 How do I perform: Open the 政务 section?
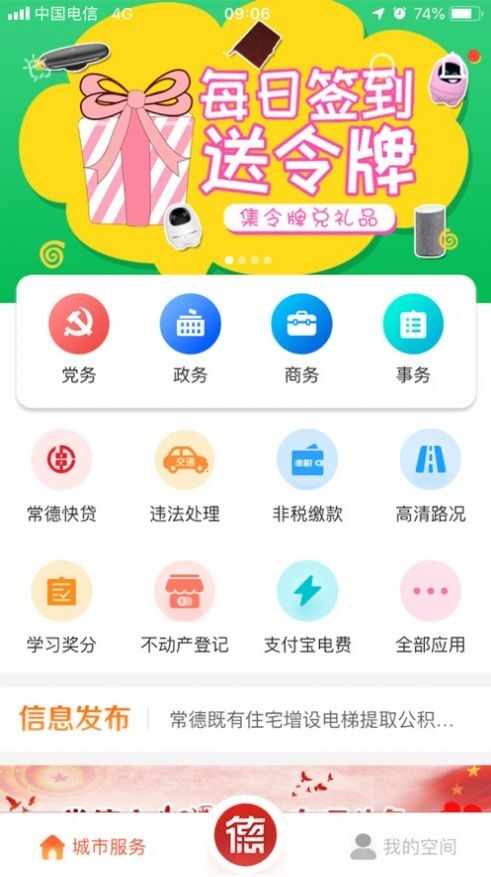190,338
